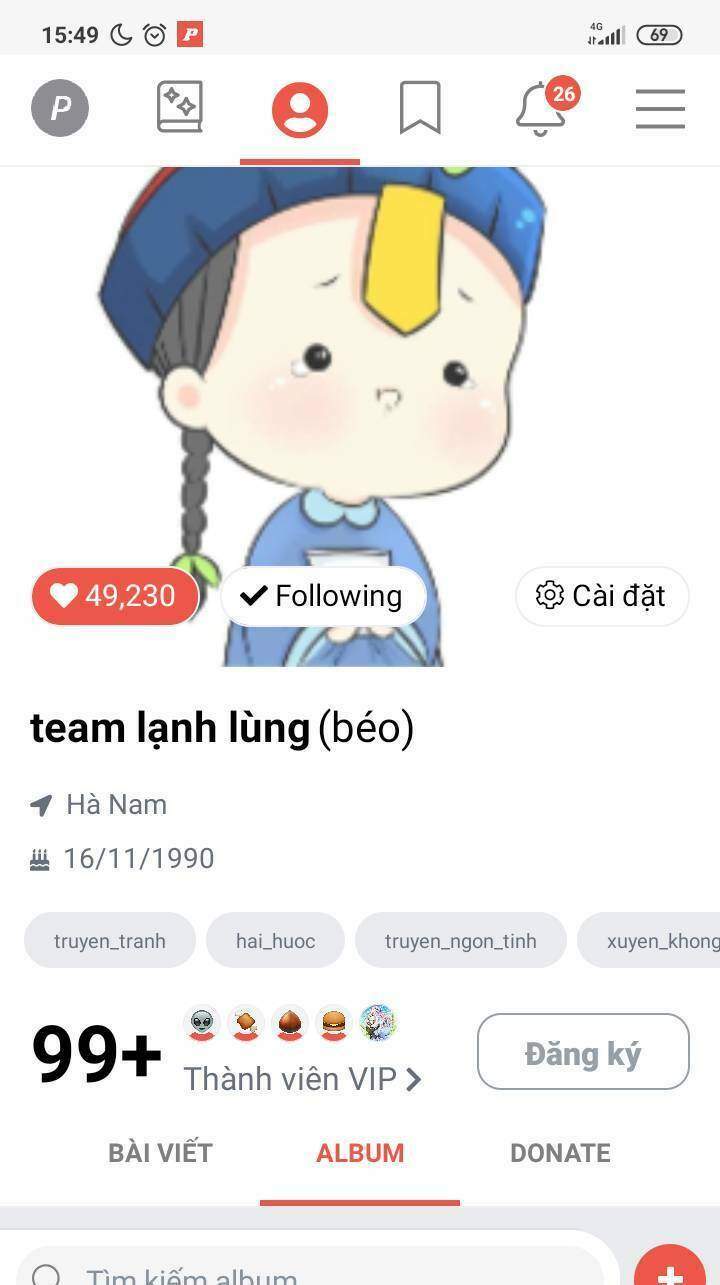
Task: Switch to the DONATE tab
Action: pos(560,1153)
